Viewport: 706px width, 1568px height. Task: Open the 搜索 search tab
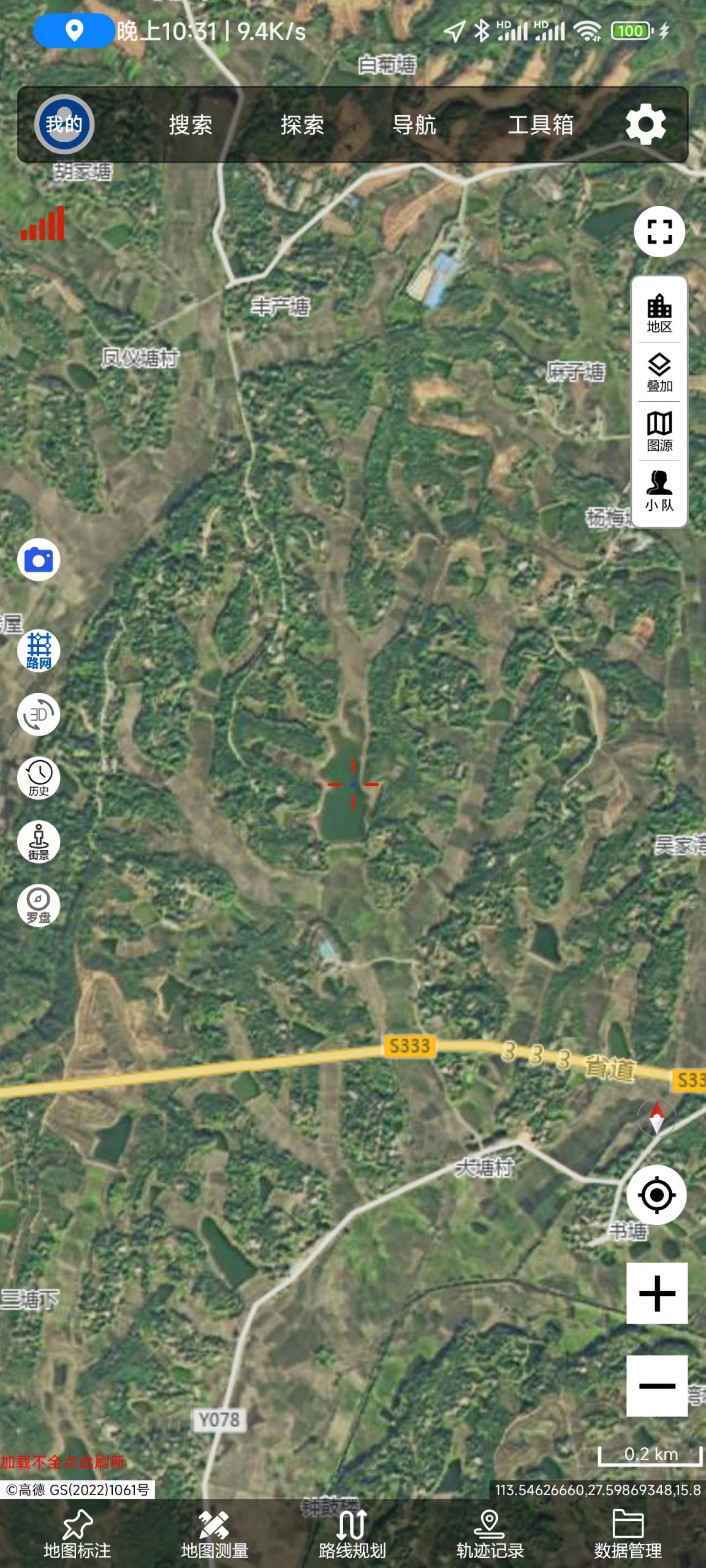[x=191, y=125]
